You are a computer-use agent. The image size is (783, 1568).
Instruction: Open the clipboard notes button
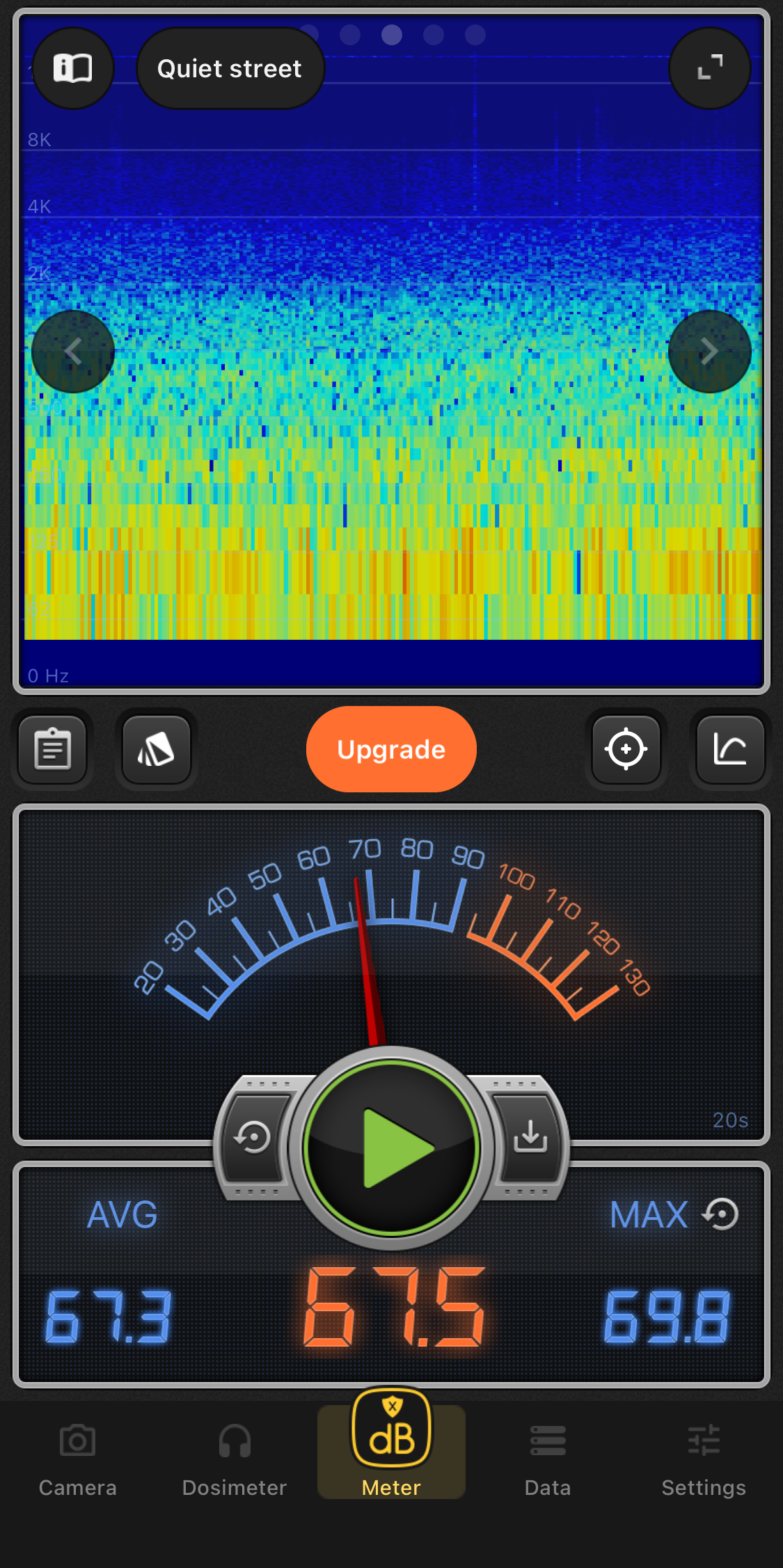[53, 749]
